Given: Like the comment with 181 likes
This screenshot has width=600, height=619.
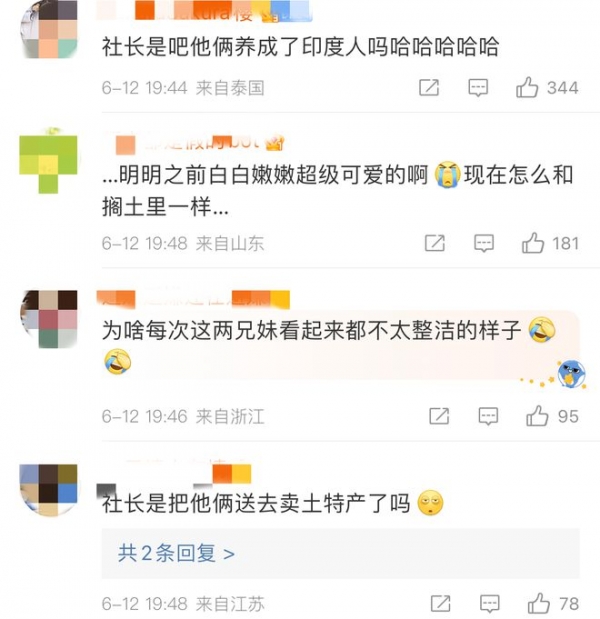Looking at the screenshot, I should pos(534,243).
